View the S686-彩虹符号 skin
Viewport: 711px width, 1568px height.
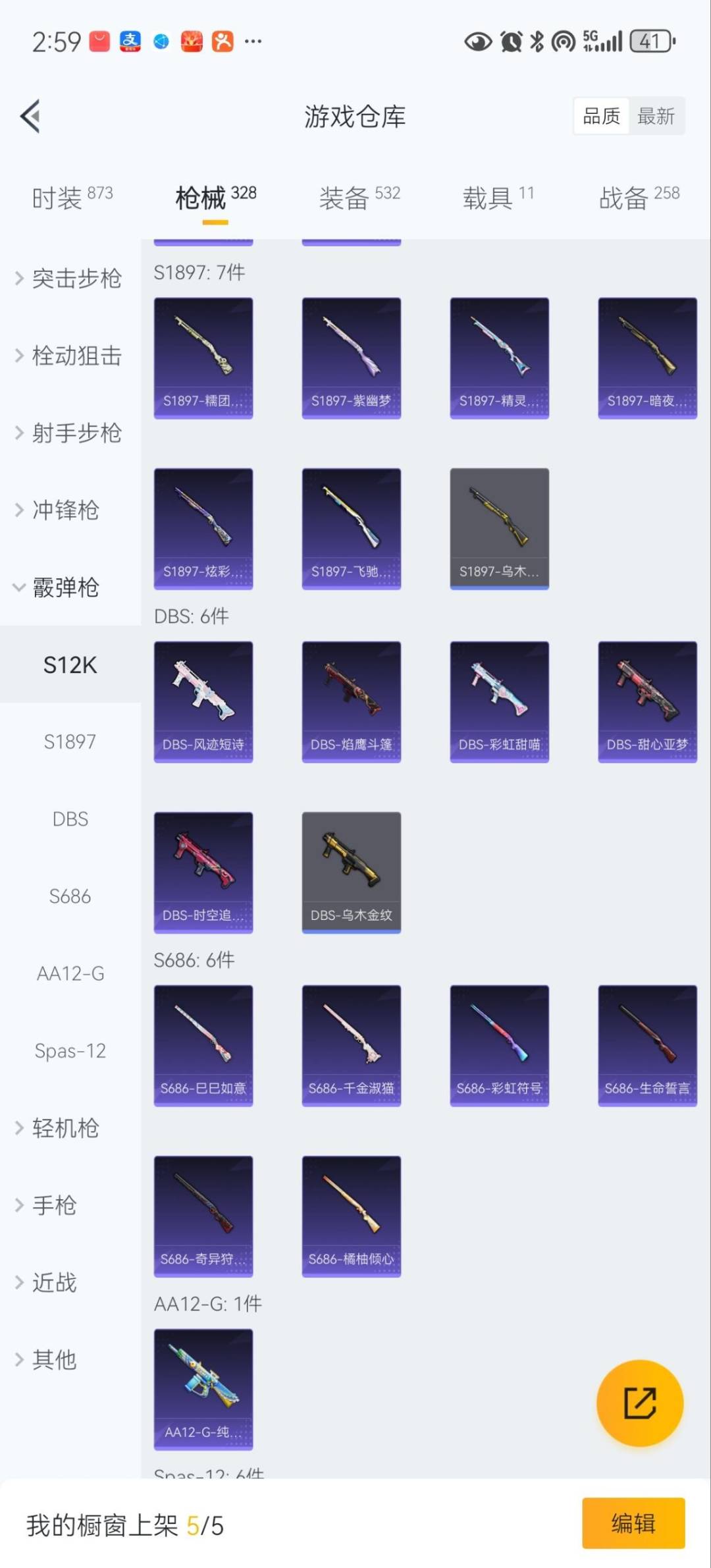click(499, 1045)
